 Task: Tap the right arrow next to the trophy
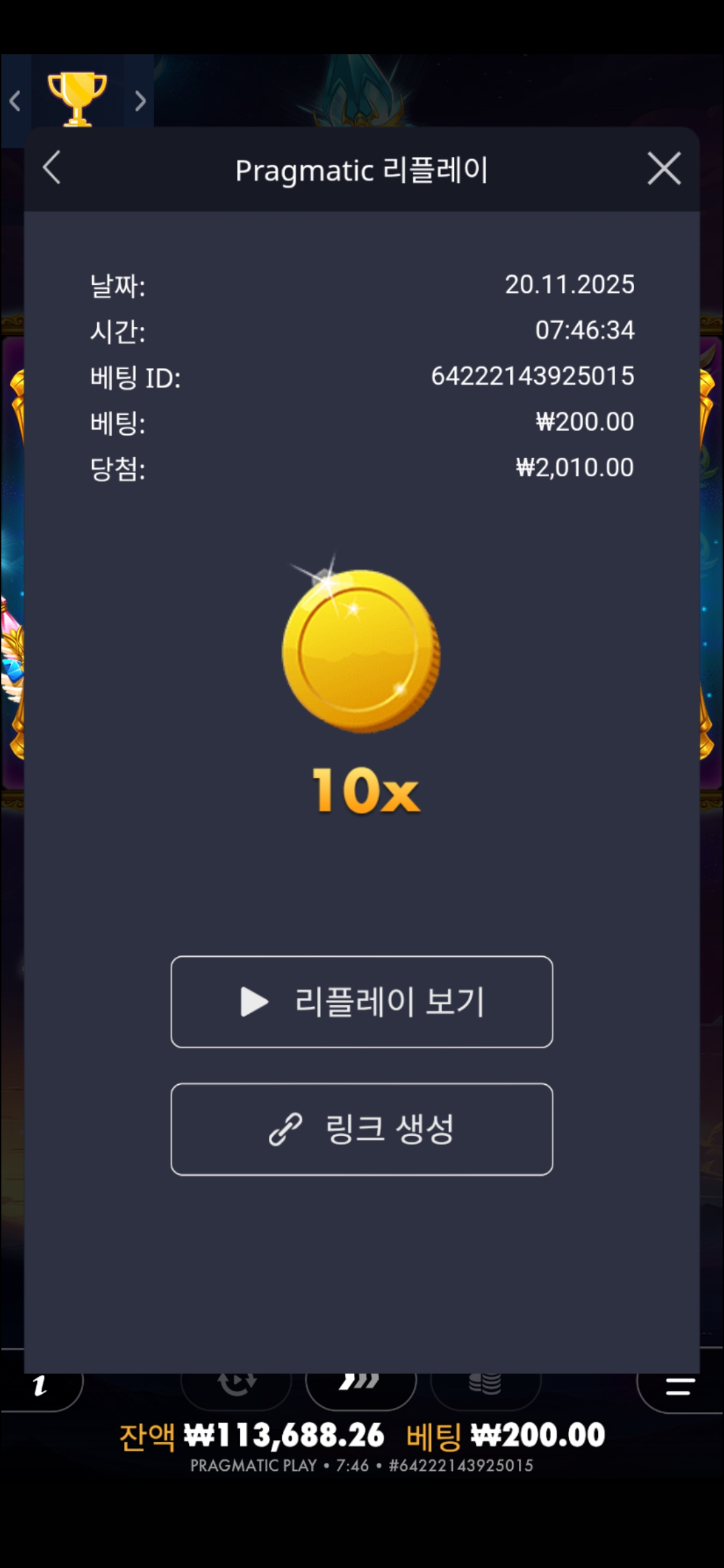(140, 101)
